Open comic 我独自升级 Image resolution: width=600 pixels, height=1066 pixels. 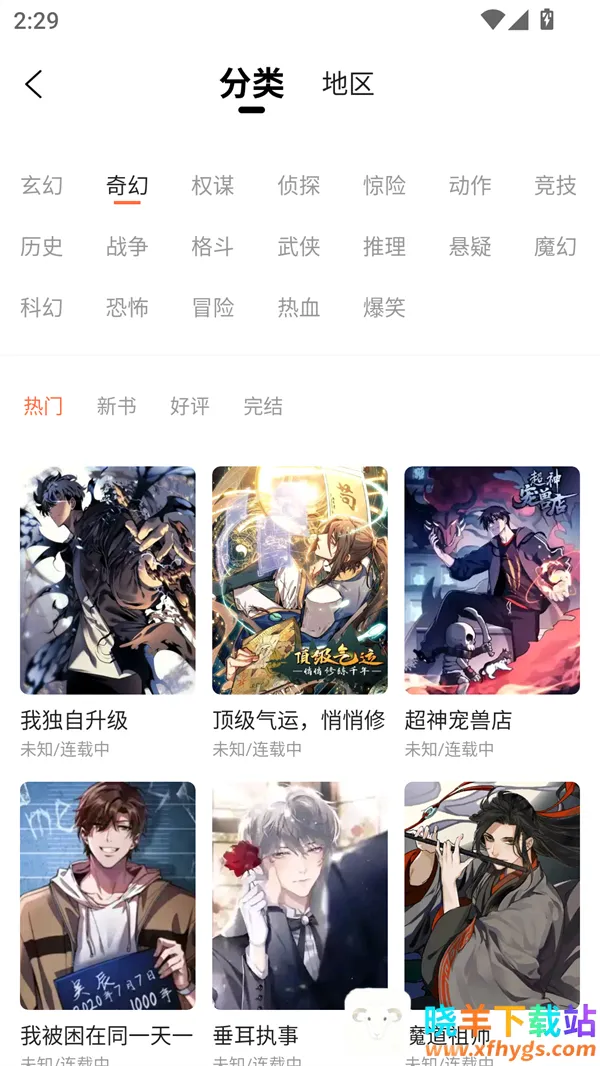click(108, 580)
